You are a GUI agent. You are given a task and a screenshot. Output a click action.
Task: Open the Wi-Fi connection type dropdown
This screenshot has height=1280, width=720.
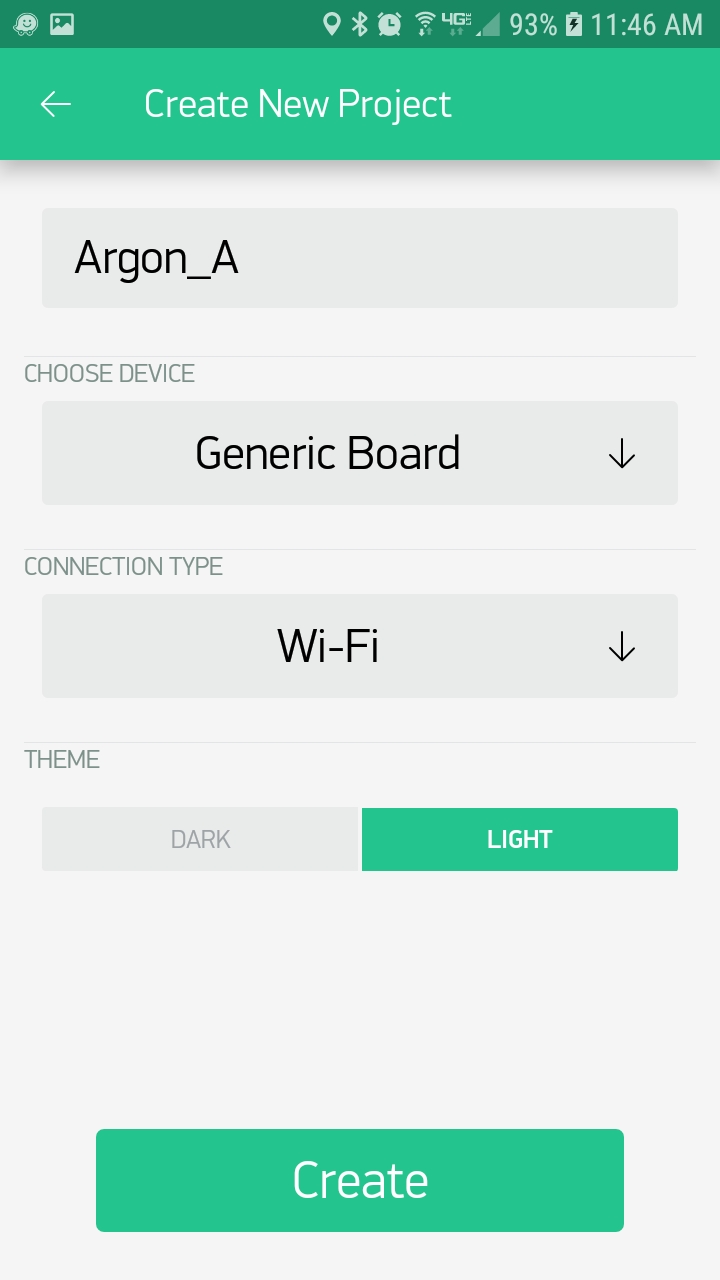pyautogui.click(x=360, y=646)
